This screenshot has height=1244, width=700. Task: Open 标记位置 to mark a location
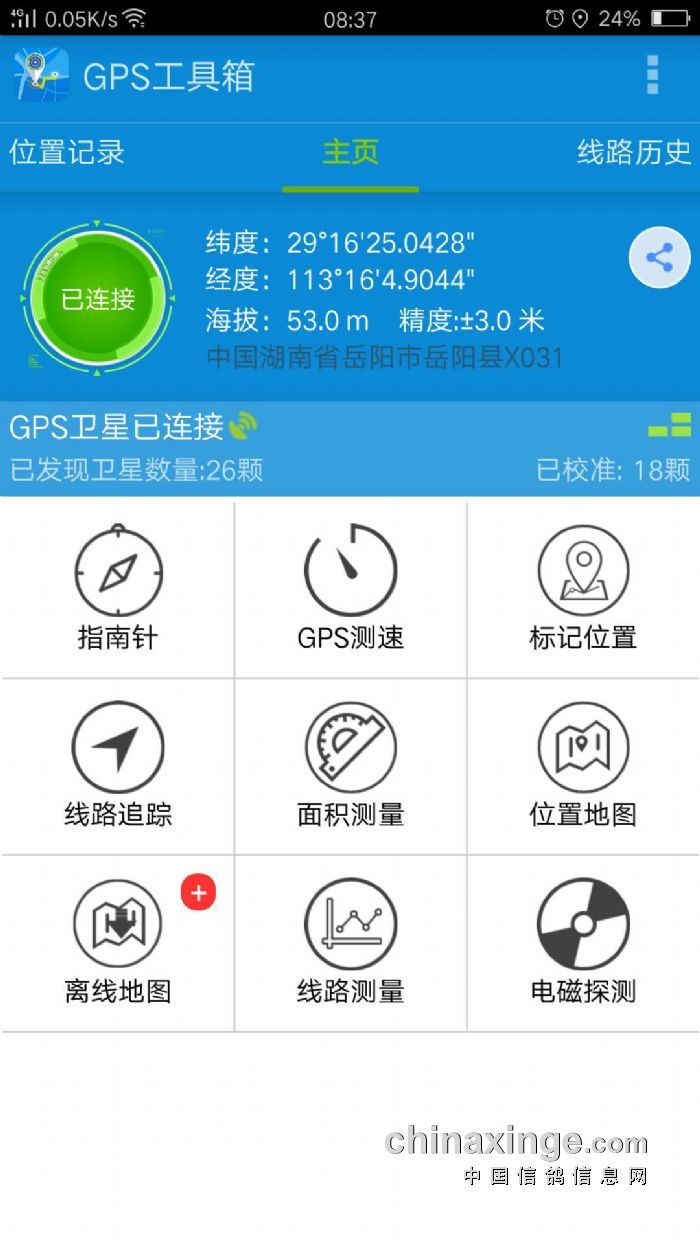click(583, 590)
